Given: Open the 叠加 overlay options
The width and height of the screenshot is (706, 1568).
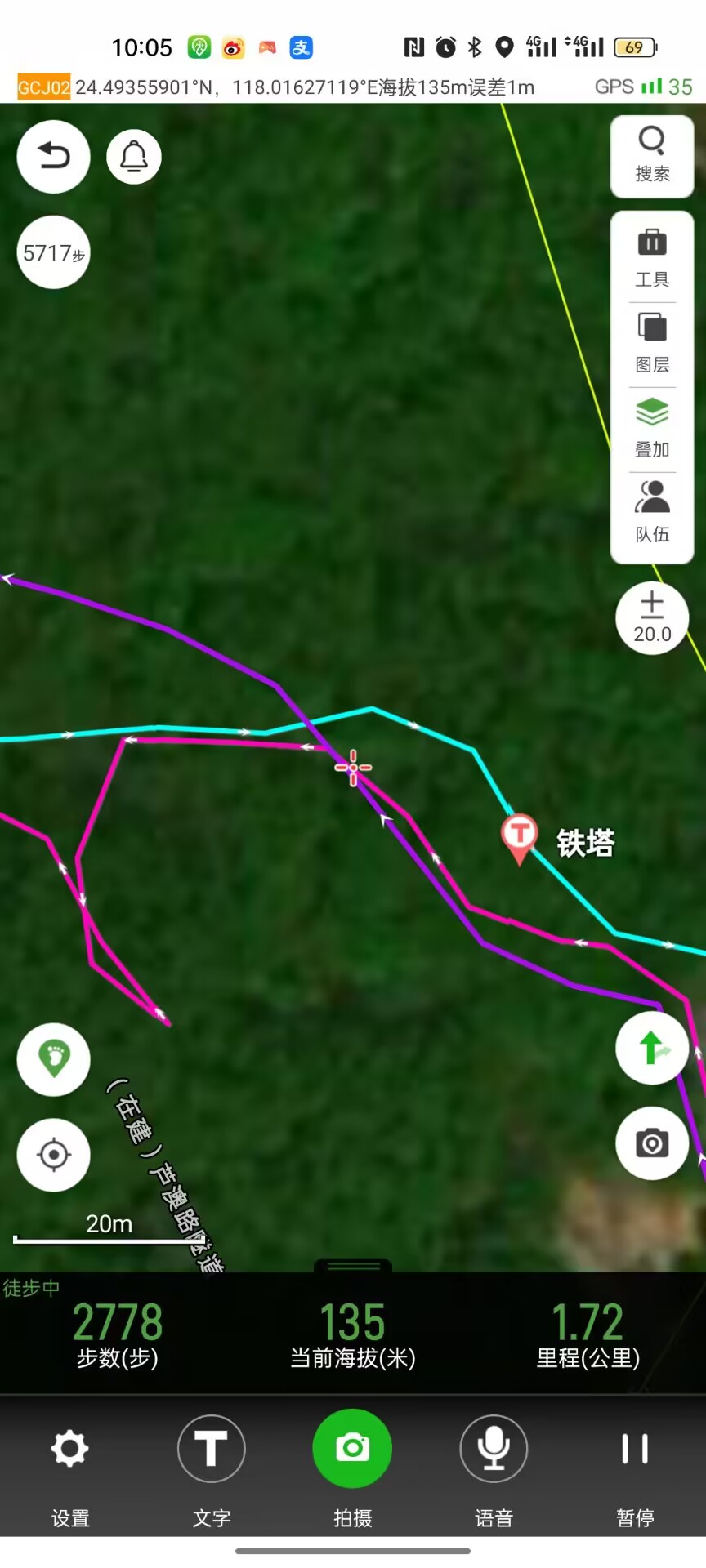Looking at the screenshot, I should click(x=652, y=427).
